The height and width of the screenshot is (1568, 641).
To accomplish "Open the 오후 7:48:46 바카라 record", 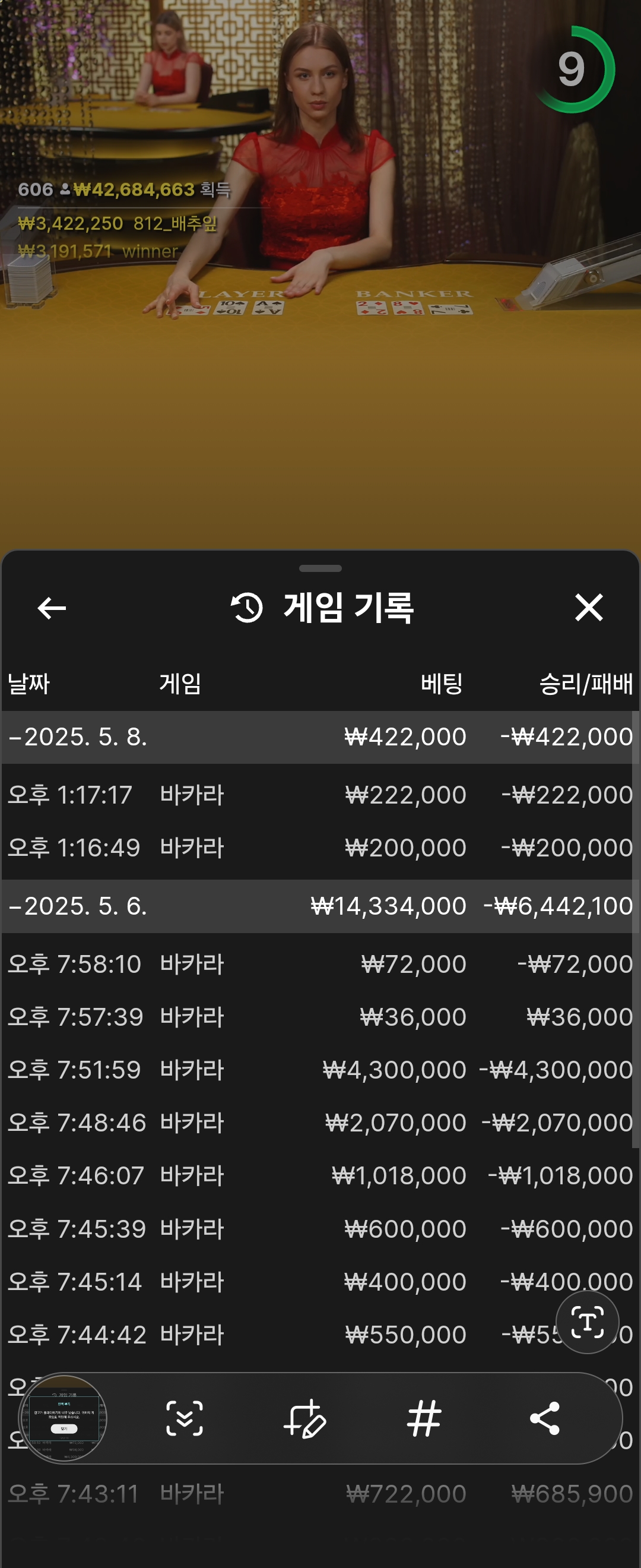I will coord(320,1123).
